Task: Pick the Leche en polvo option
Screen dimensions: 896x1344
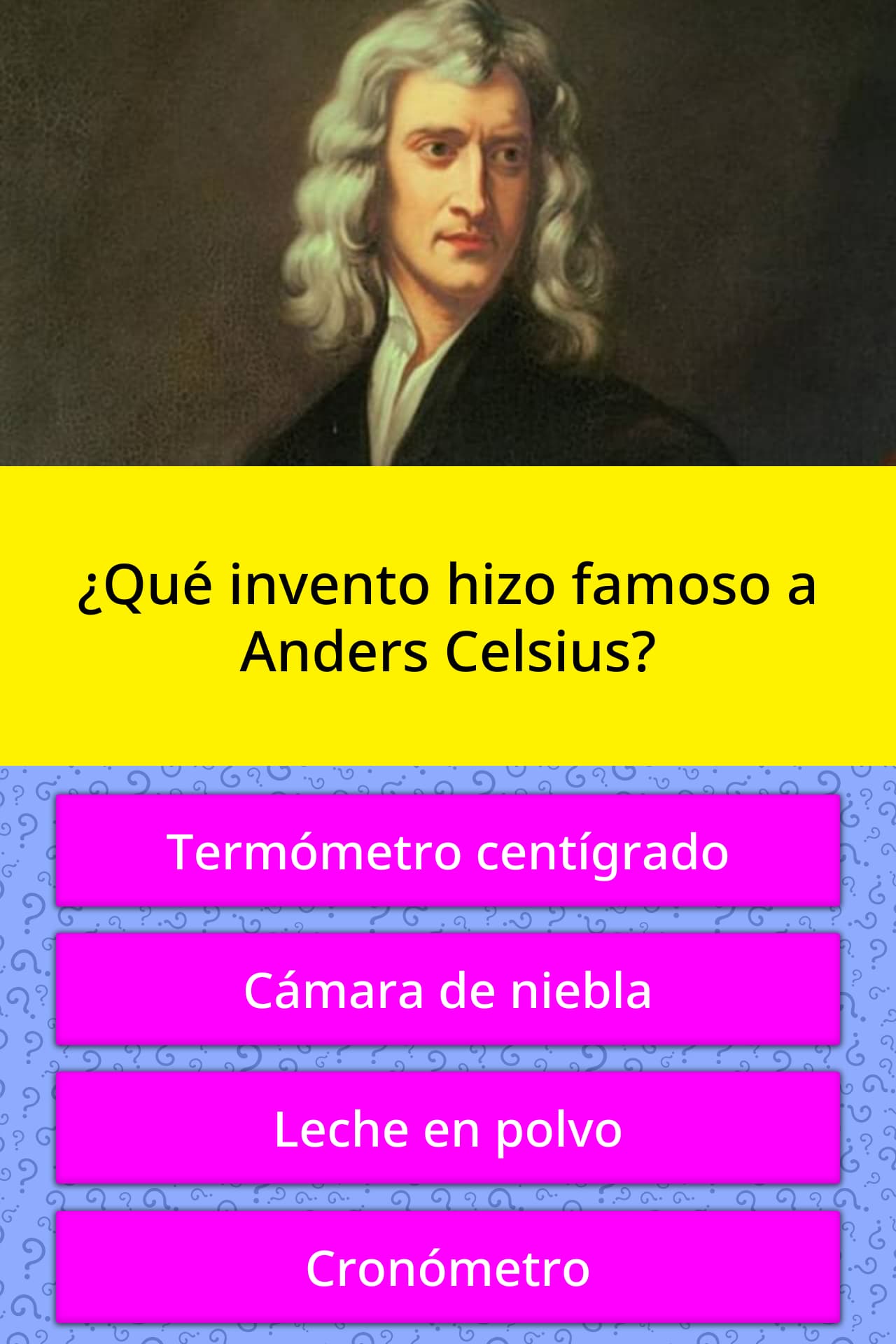Action: (x=448, y=1128)
